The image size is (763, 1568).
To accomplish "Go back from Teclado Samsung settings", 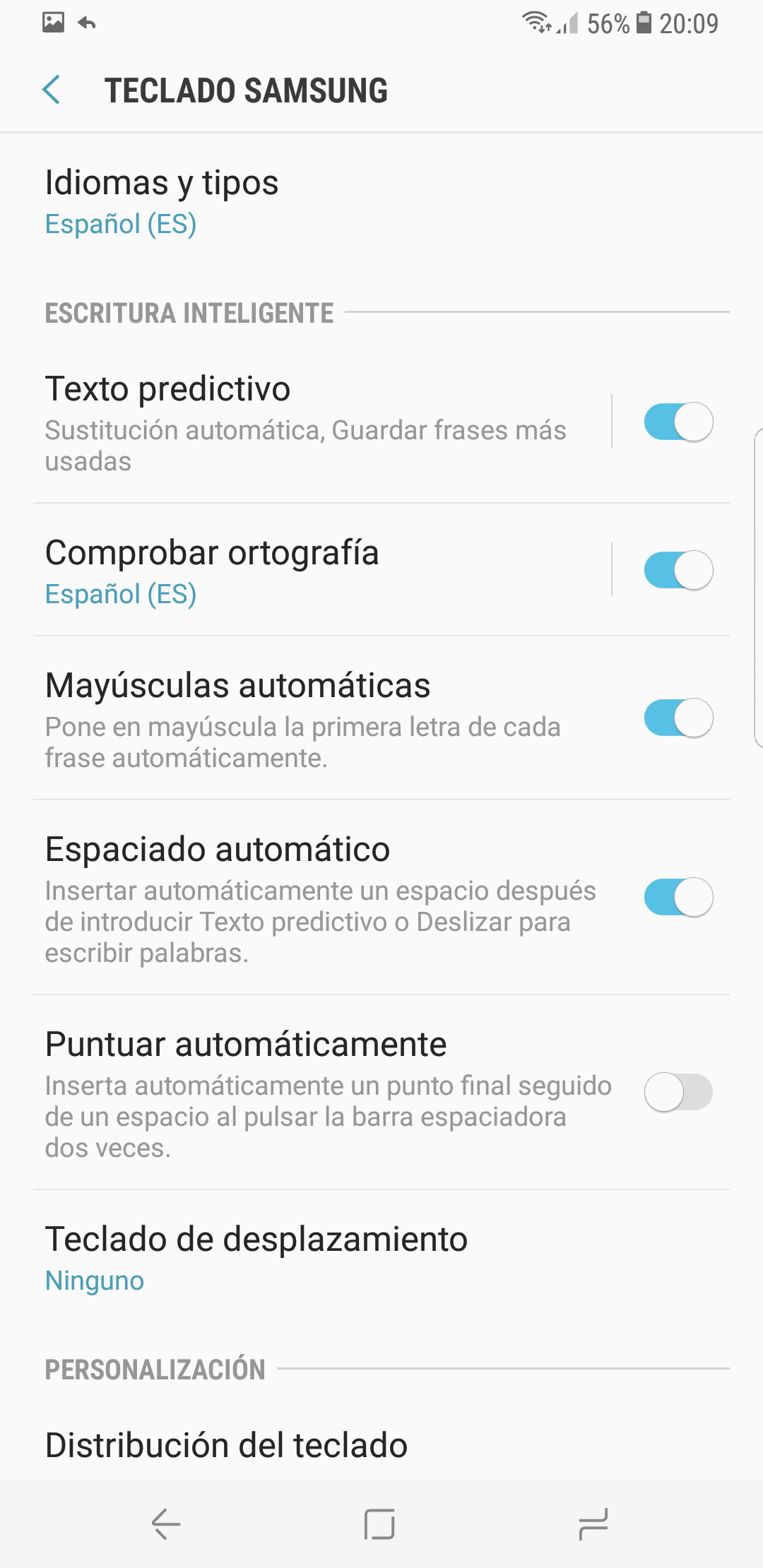I will tap(52, 90).
